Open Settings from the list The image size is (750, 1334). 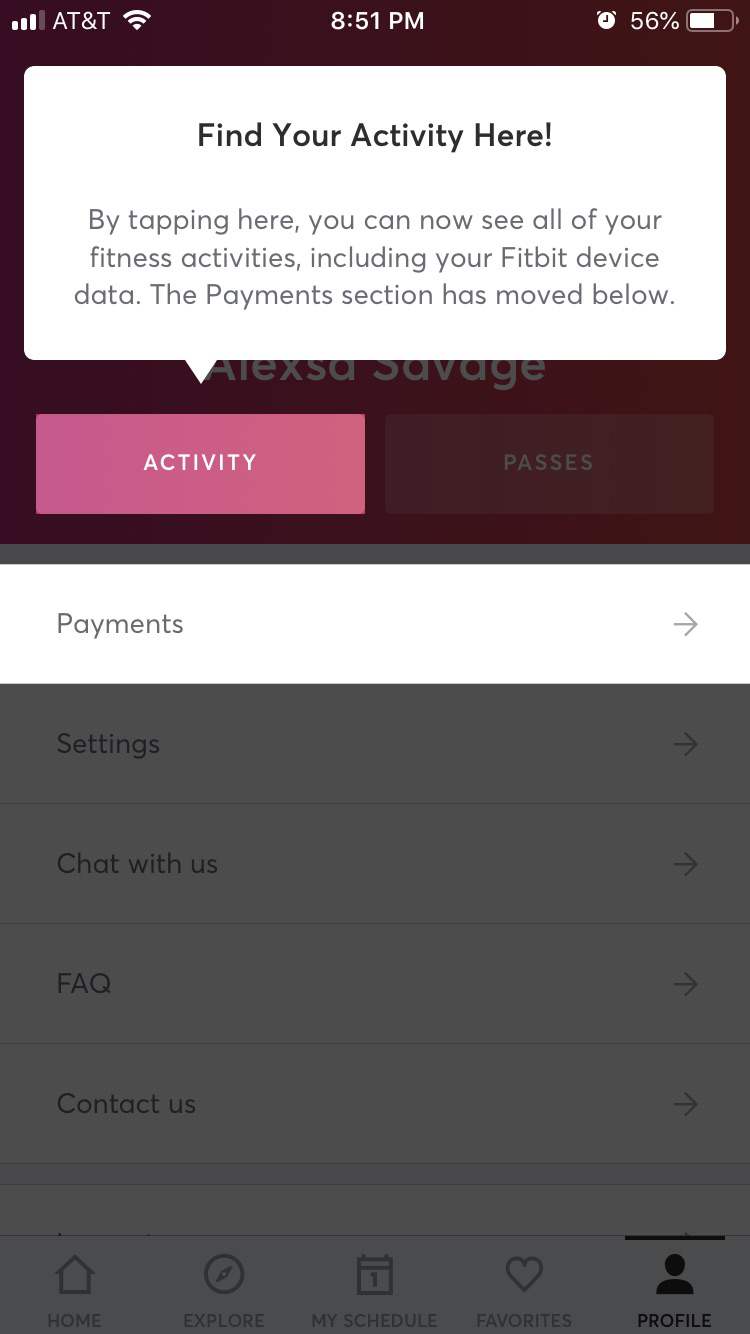[x=108, y=743]
